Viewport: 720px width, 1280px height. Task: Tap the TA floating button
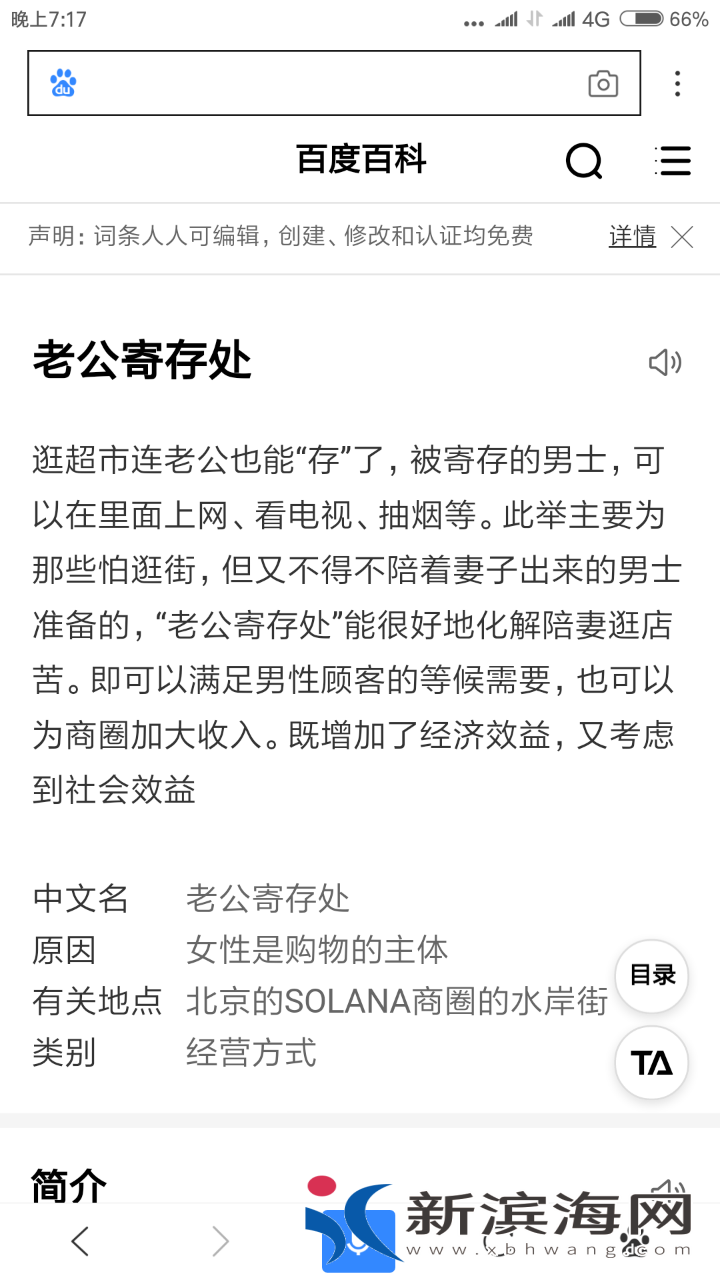click(652, 1063)
